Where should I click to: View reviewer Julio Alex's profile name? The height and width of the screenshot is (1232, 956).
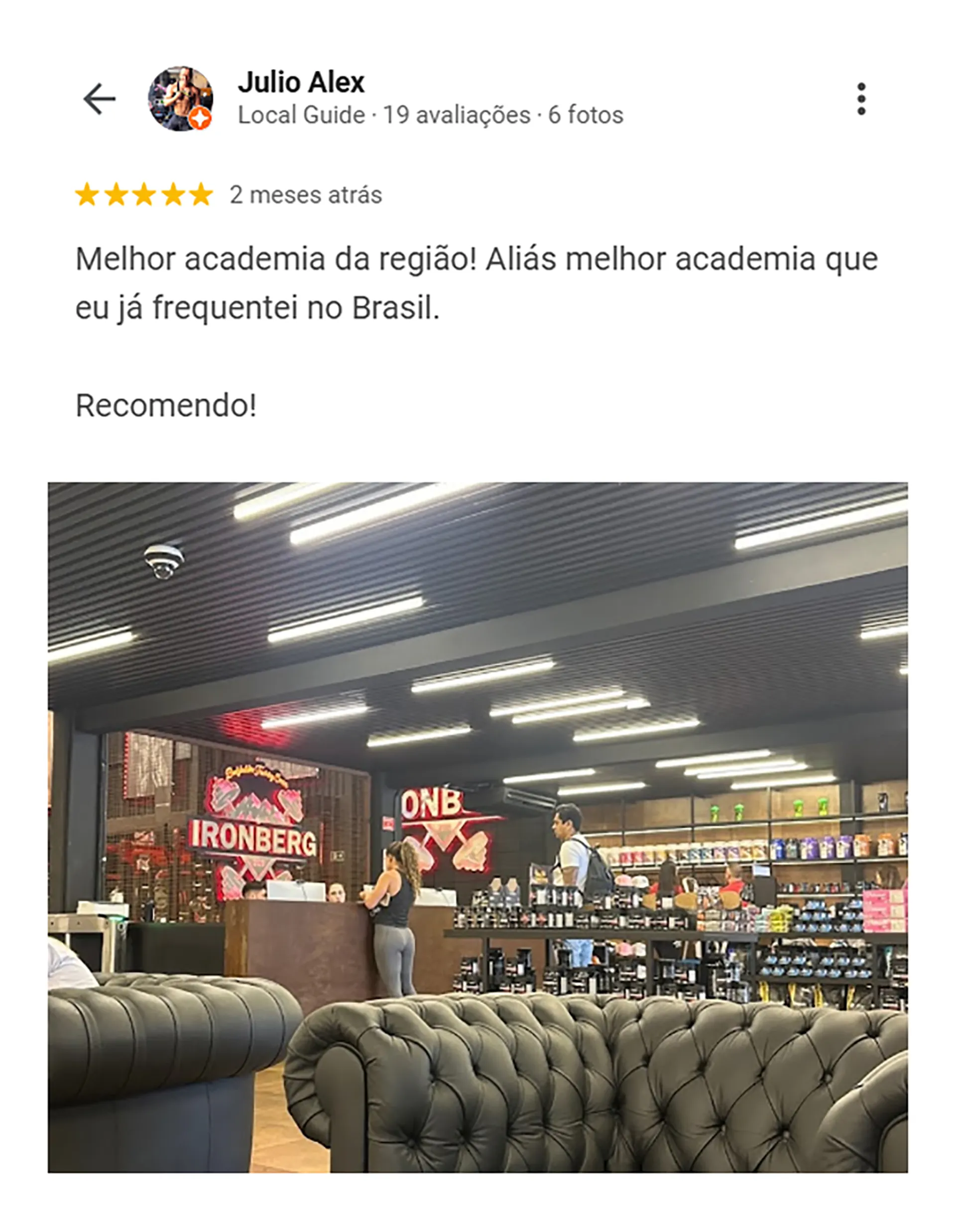coord(301,82)
